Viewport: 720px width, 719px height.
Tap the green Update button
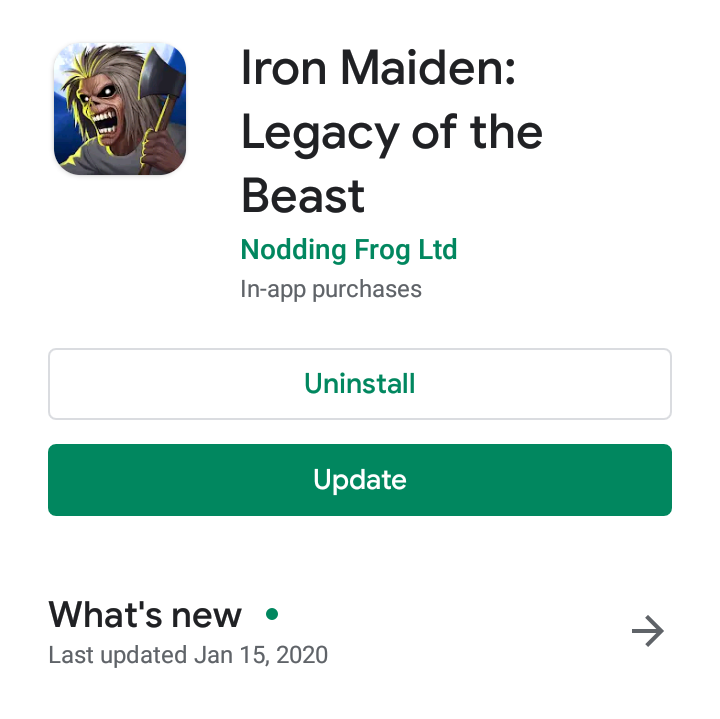359,480
